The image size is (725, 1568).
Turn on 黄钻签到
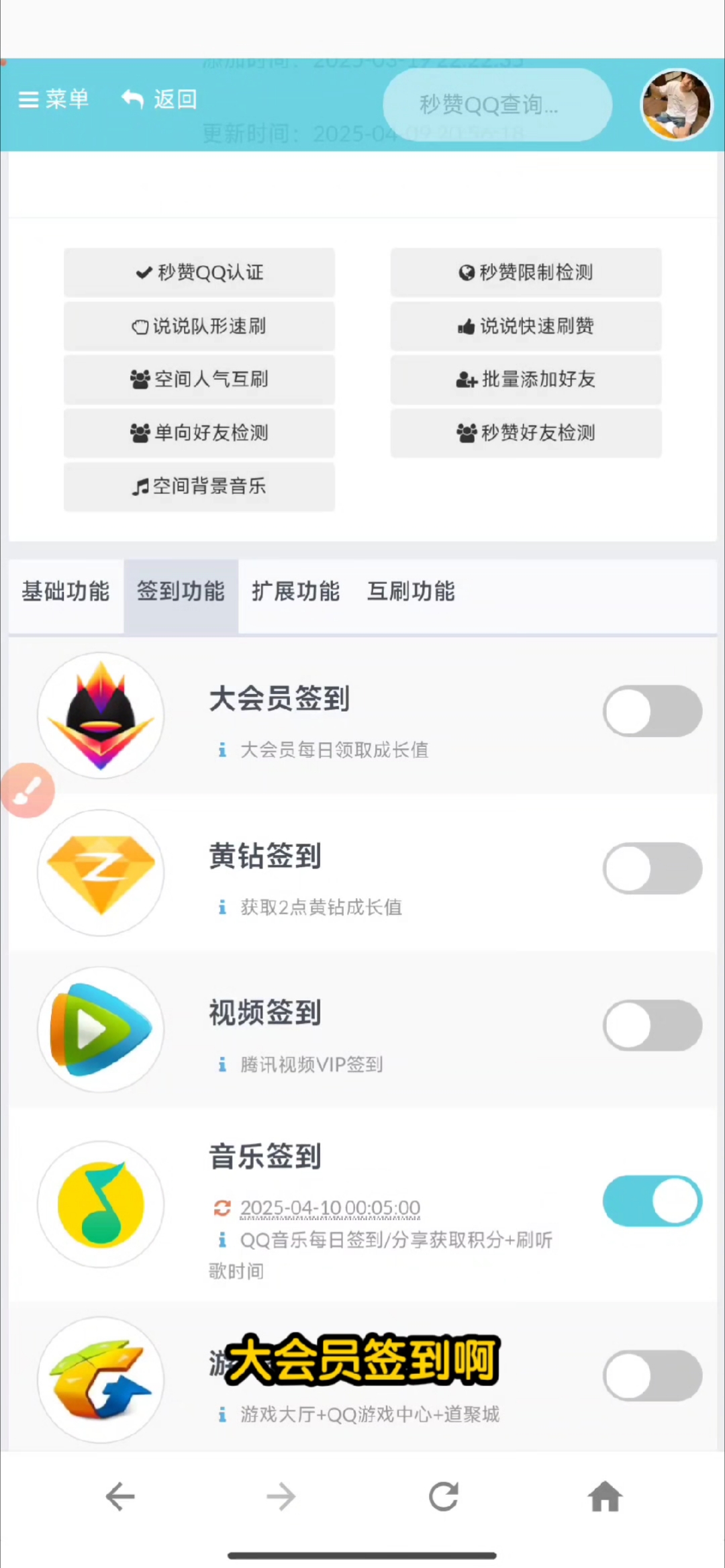652,868
